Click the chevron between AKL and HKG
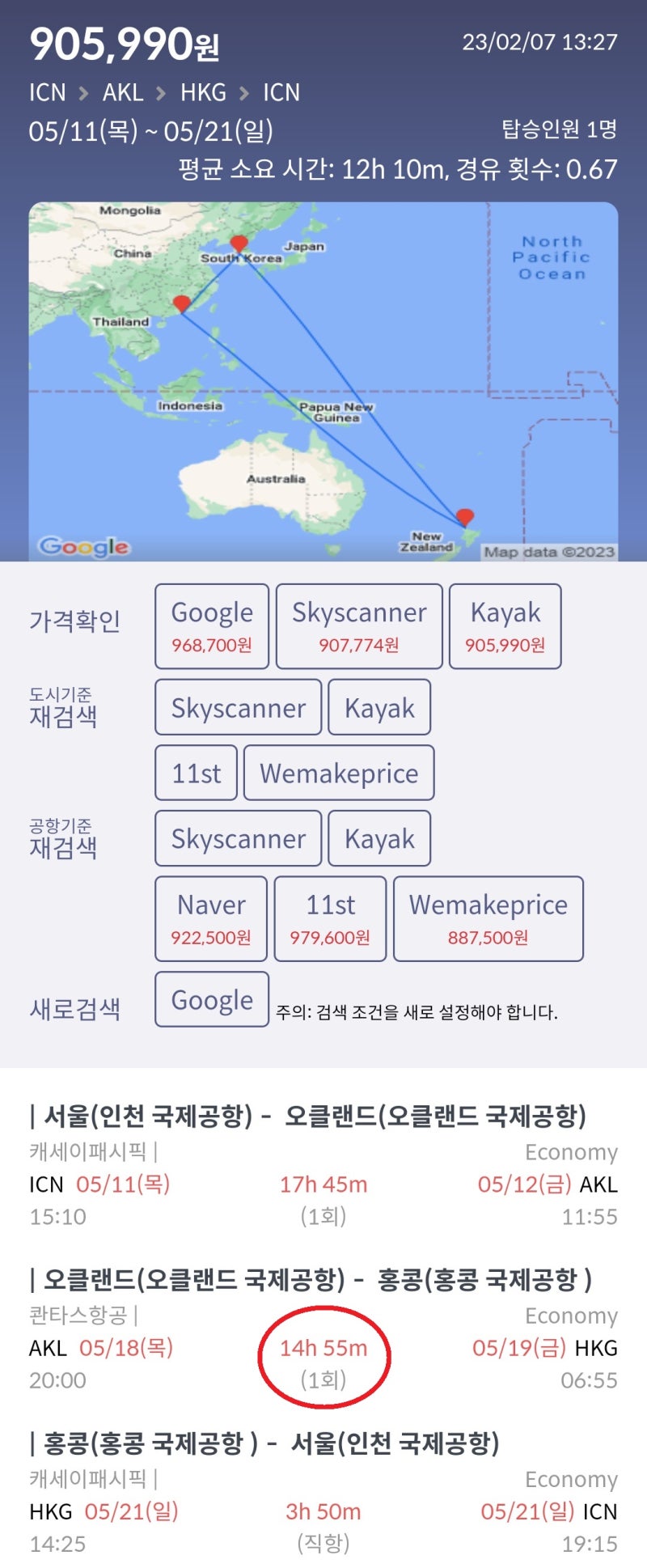647x1568 pixels. [163, 92]
